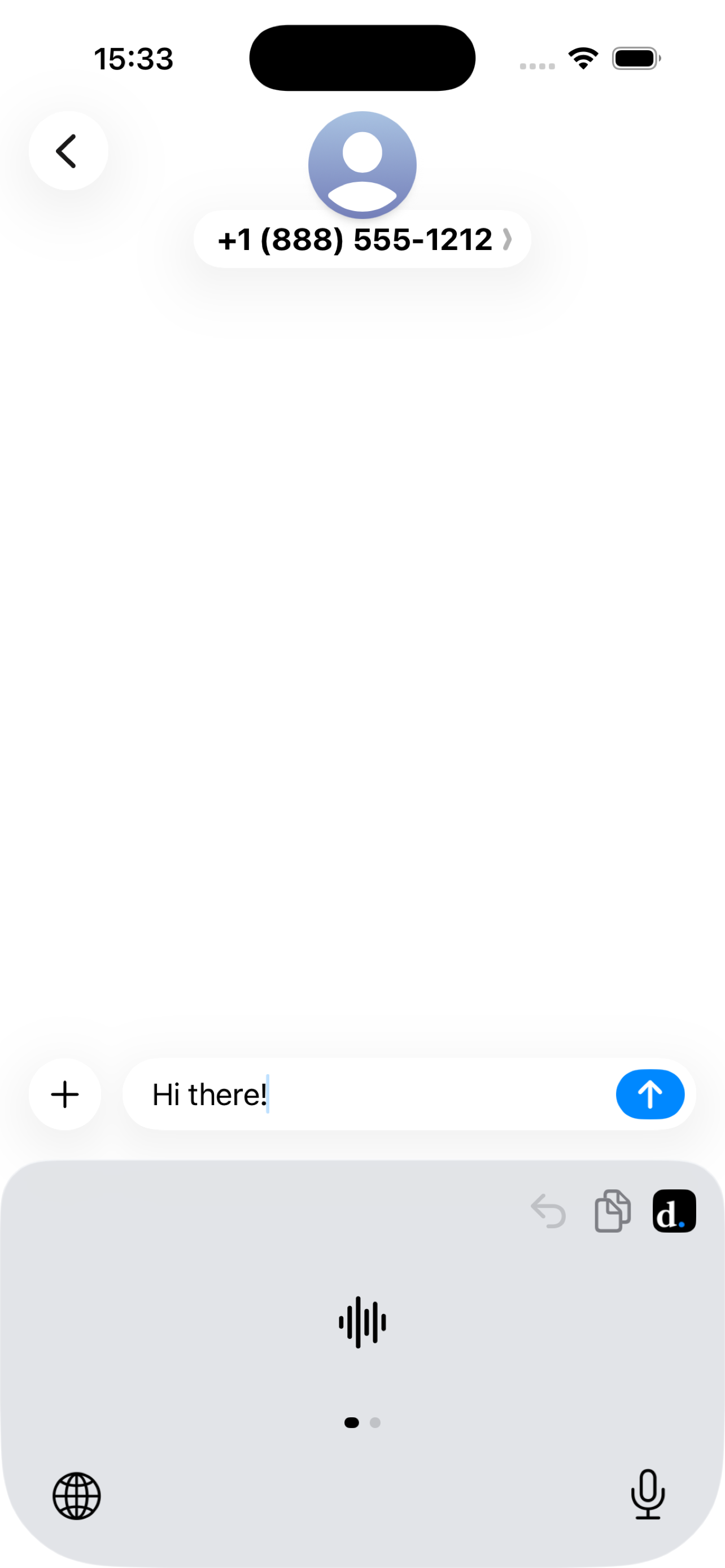
Task: Select the first page indicator dot
Action: pyautogui.click(x=351, y=1423)
